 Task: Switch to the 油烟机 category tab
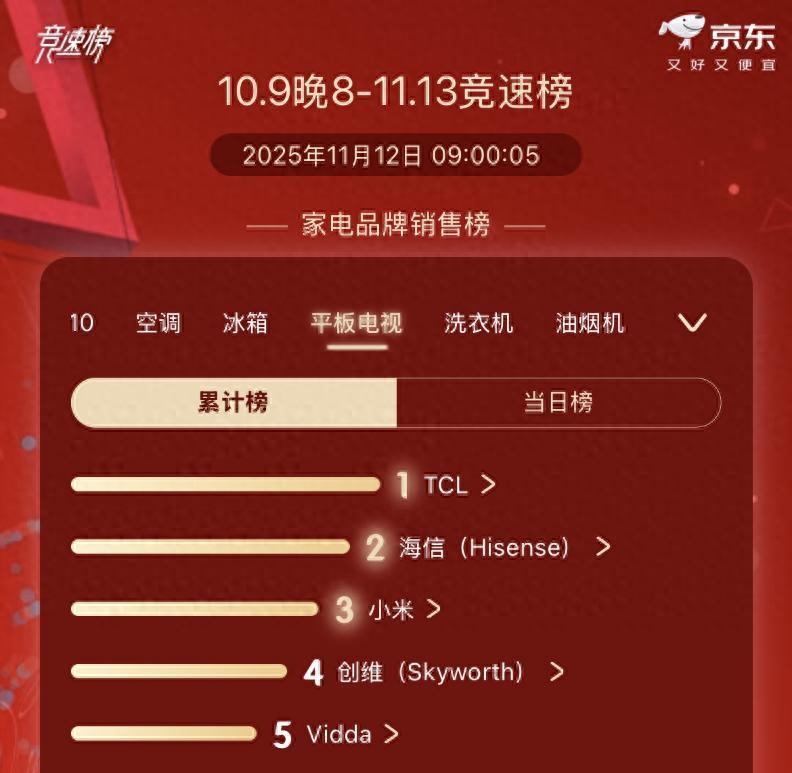[x=590, y=323]
